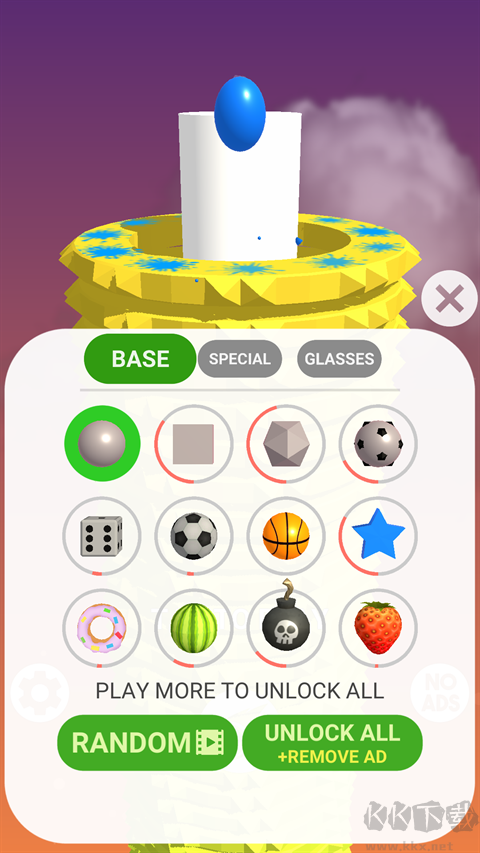The width and height of the screenshot is (480, 853).
Task: Select the skull bomb skin
Action: 286,628
